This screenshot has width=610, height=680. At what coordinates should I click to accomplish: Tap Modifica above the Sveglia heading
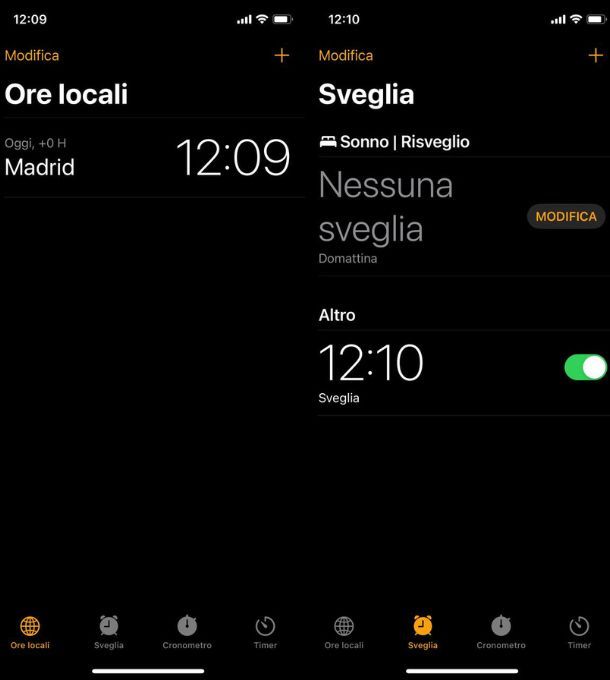346,56
